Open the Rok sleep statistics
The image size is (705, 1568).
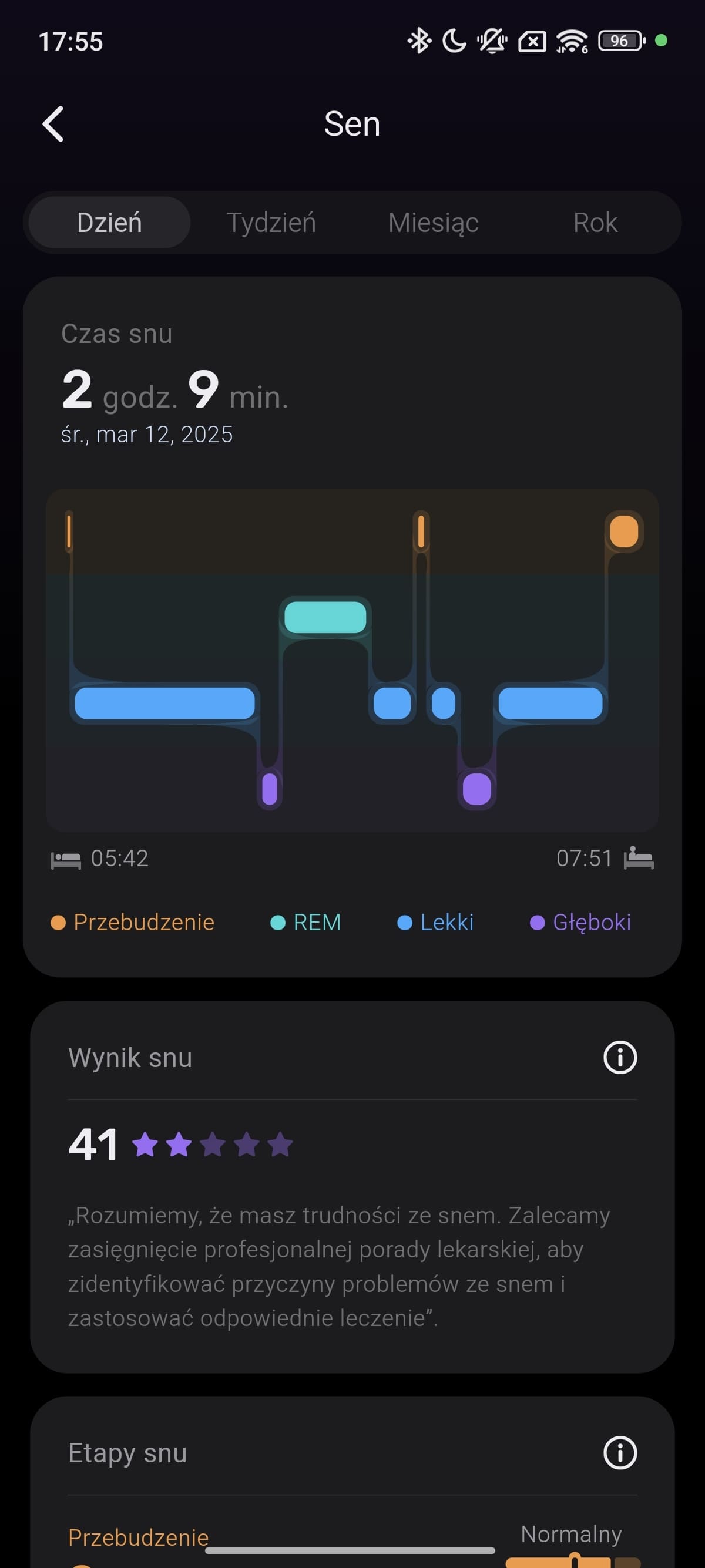point(595,223)
